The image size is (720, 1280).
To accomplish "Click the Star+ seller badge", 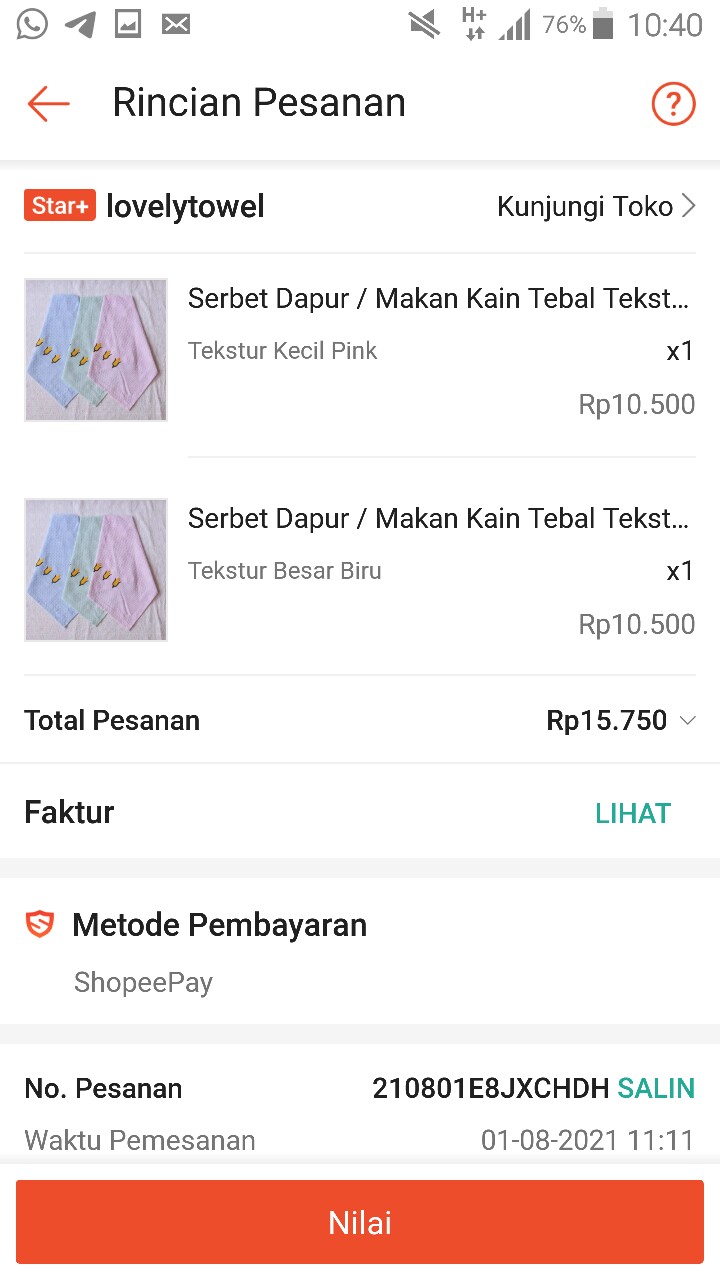I will (x=59, y=205).
